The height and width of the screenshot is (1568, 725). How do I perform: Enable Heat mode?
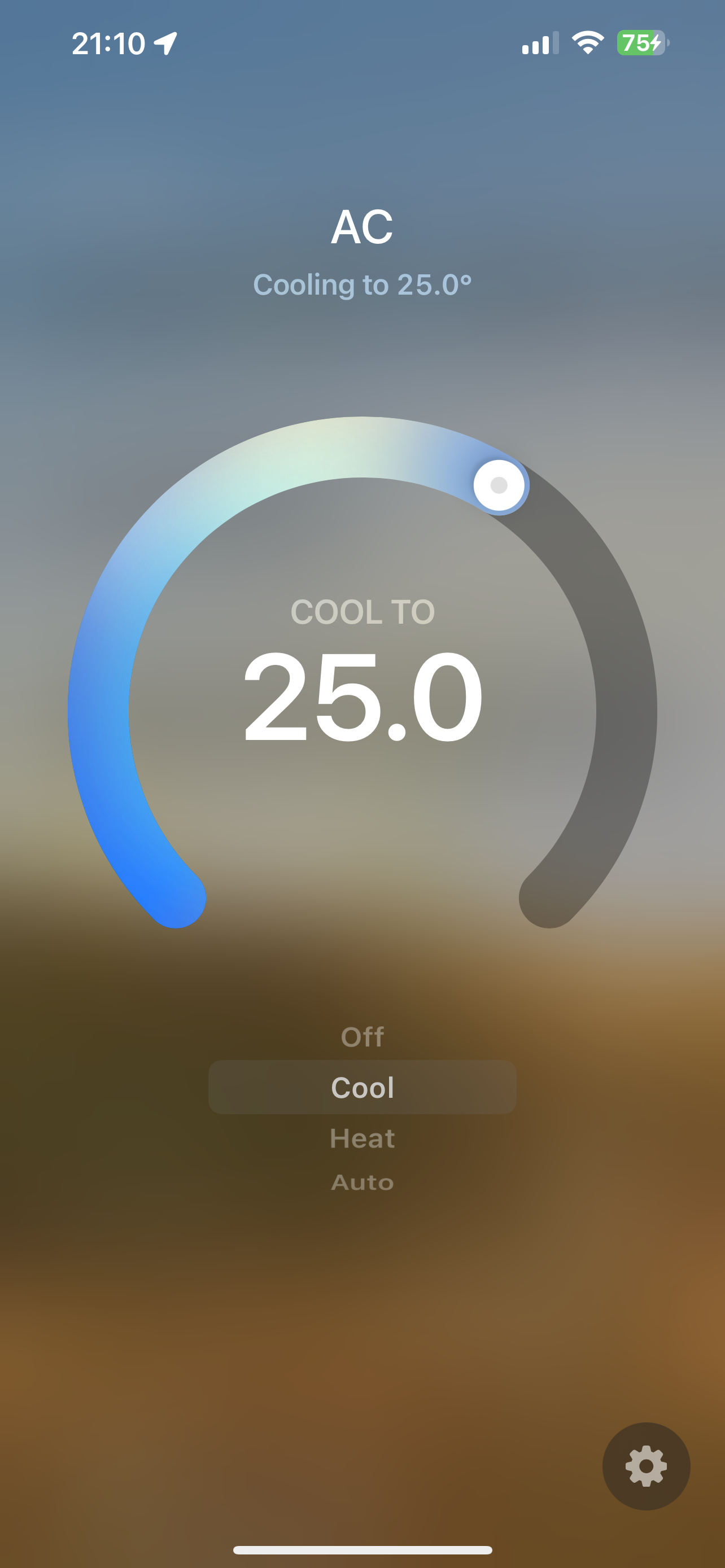(x=362, y=1138)
